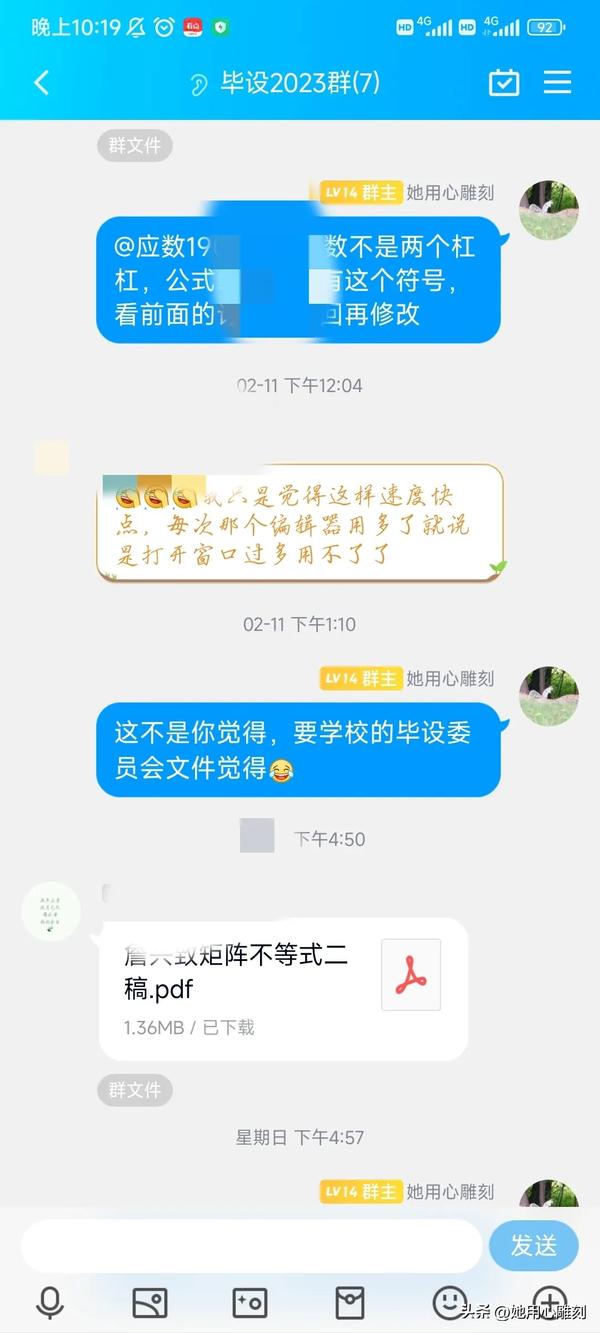Open the group calendar check-in icon
600x1333 pixels.
point(504,82)
